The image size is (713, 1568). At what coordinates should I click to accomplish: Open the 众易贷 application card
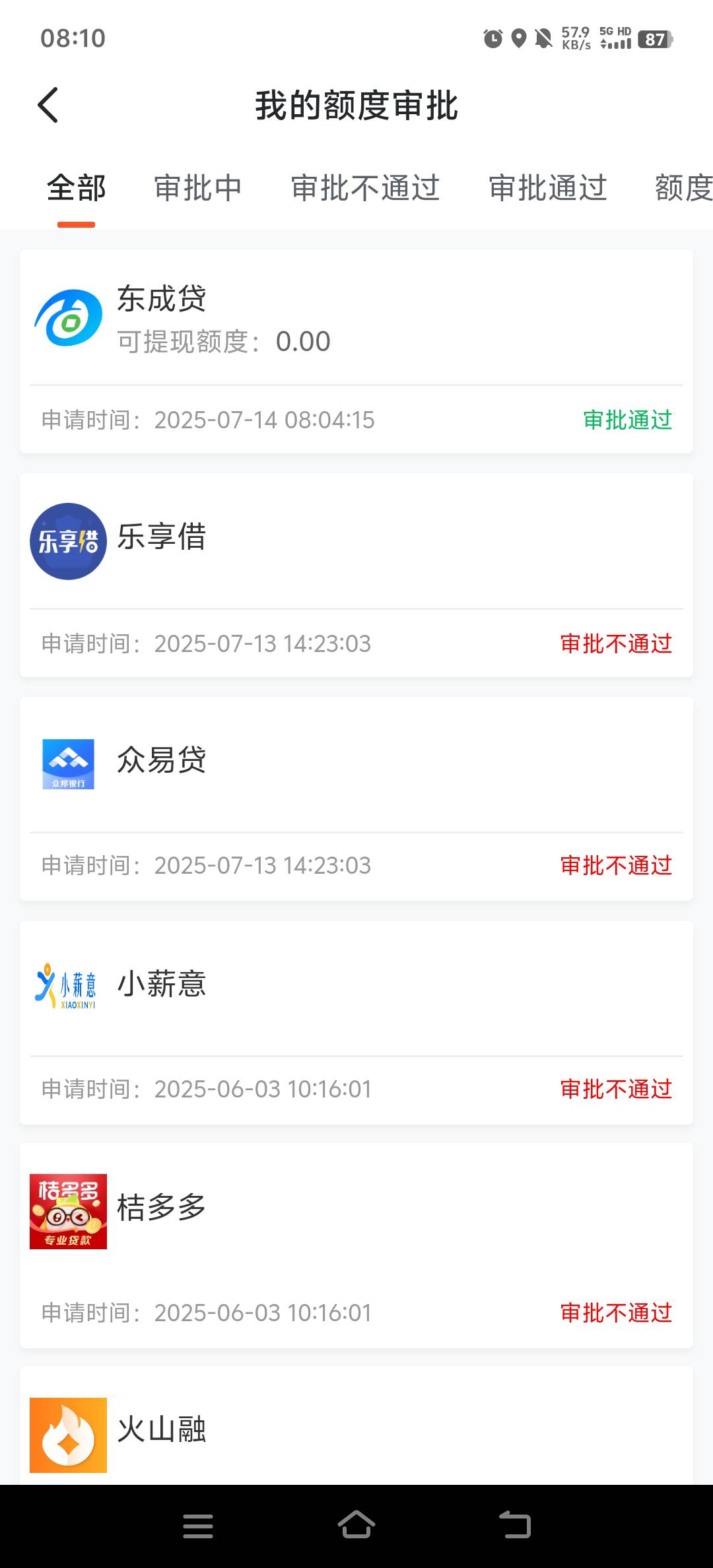pyautogui.click(x=356, y=799)
